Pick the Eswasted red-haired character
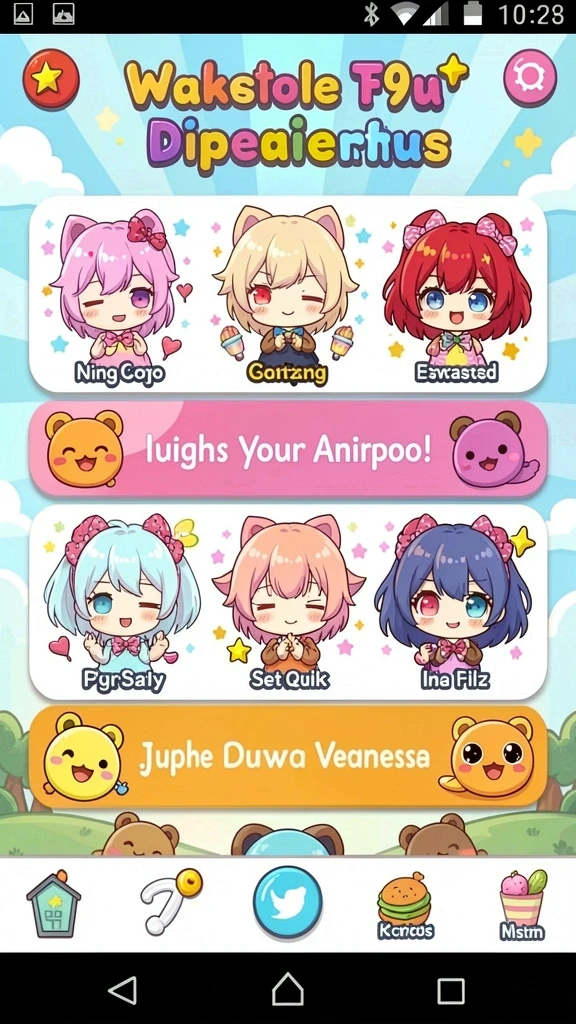This screenshot has width=576, height=1024. click(x=456, y=295)
